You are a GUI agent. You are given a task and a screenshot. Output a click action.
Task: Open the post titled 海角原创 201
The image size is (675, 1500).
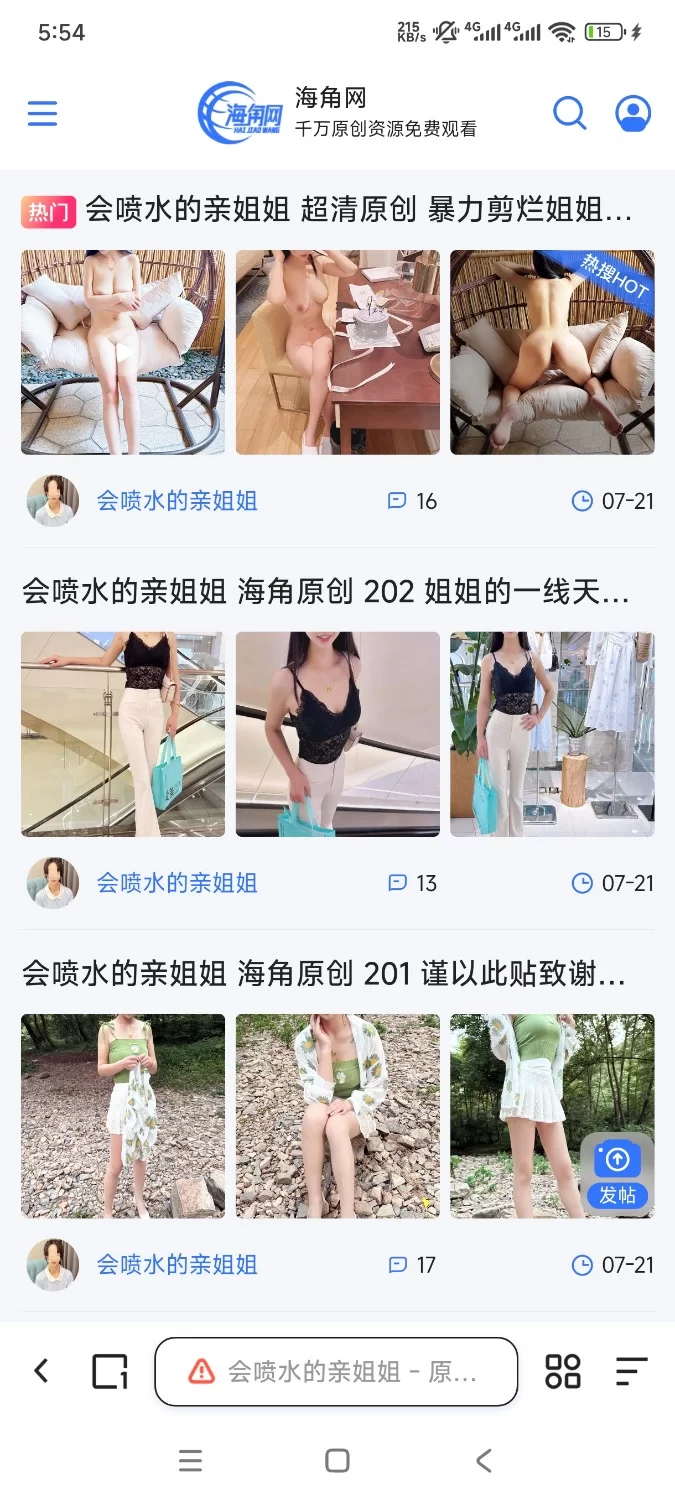(323, 973)
